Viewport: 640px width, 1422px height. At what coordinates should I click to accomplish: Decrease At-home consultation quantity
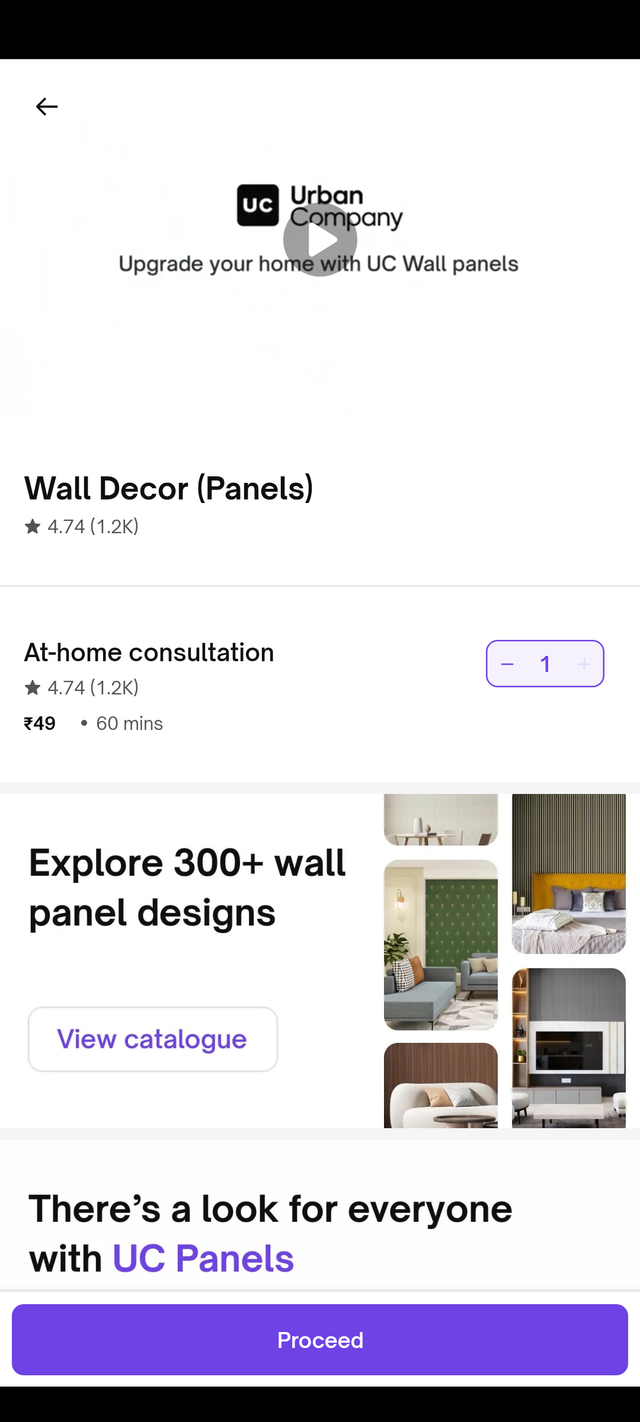[x=507, y=664]
